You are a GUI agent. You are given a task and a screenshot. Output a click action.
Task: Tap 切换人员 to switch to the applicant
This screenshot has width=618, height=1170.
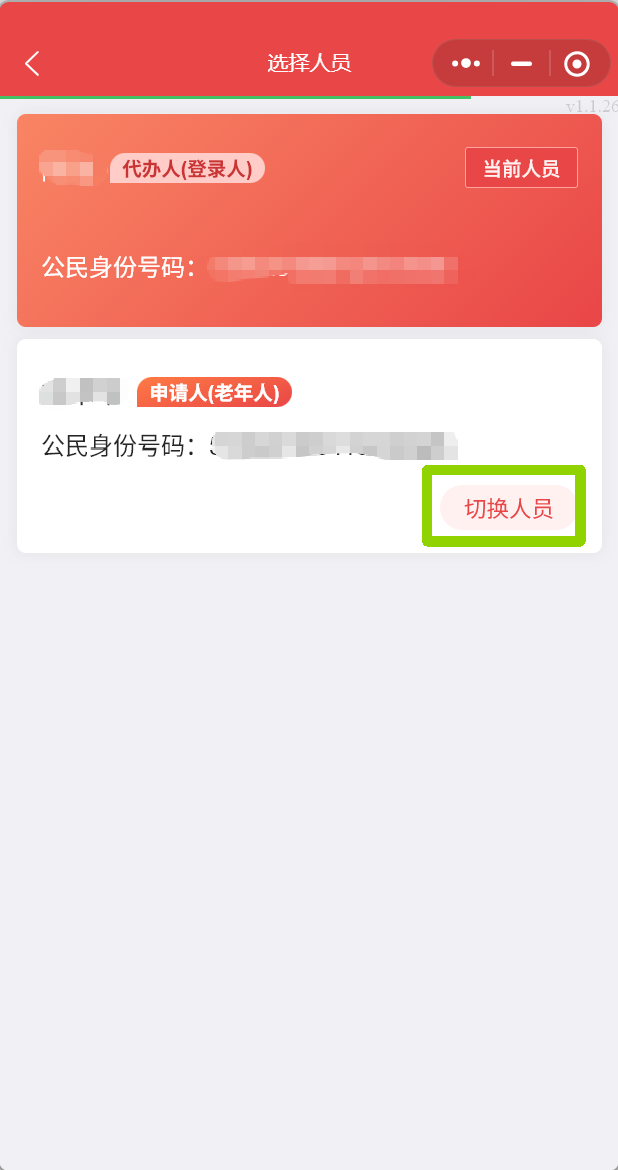click(508, 508)
